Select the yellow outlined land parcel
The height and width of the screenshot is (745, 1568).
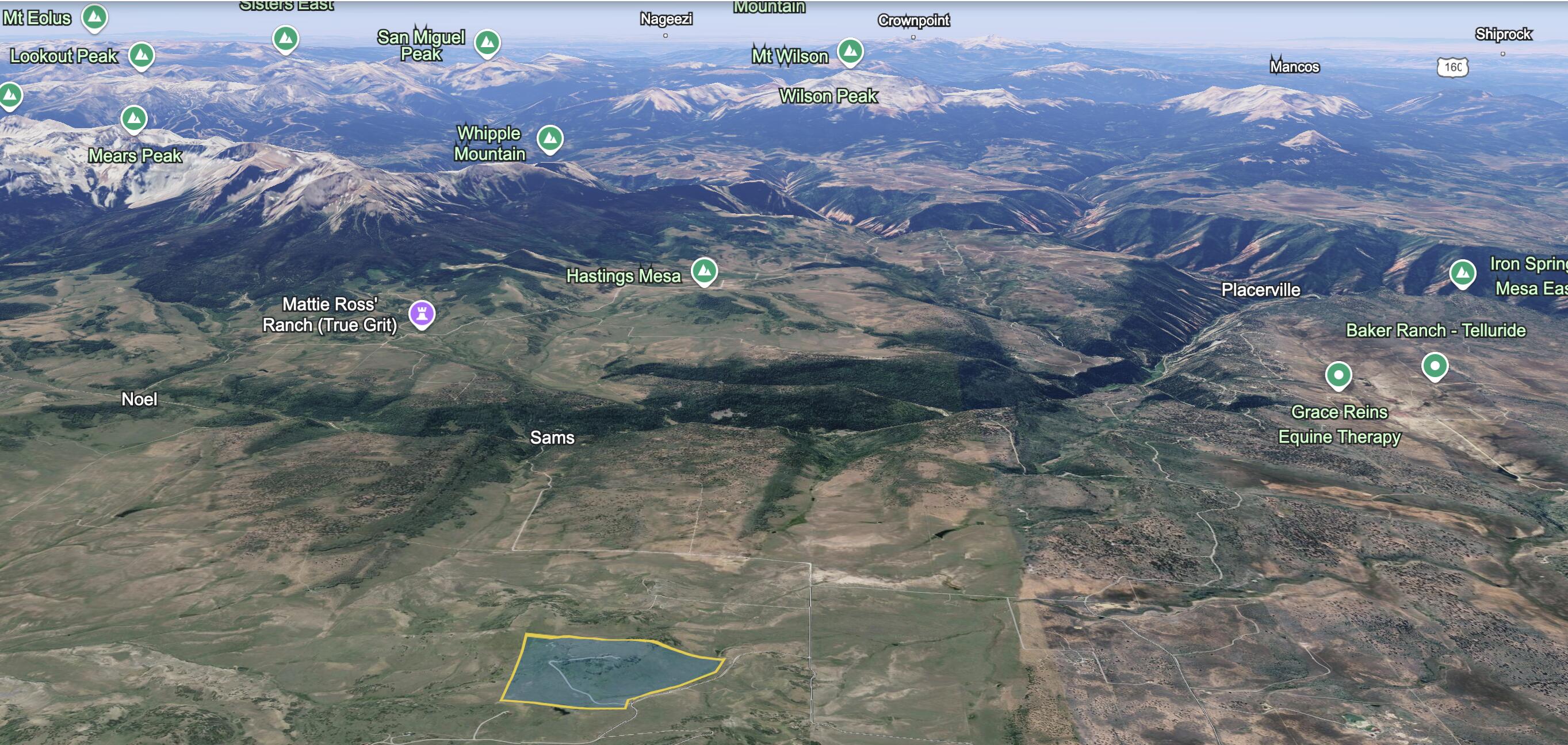point(609,672)
